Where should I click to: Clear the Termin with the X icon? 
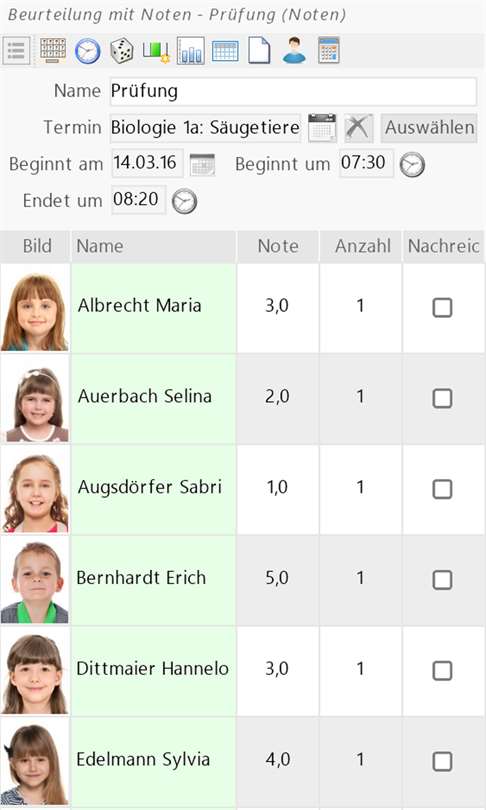coord(358,128)
